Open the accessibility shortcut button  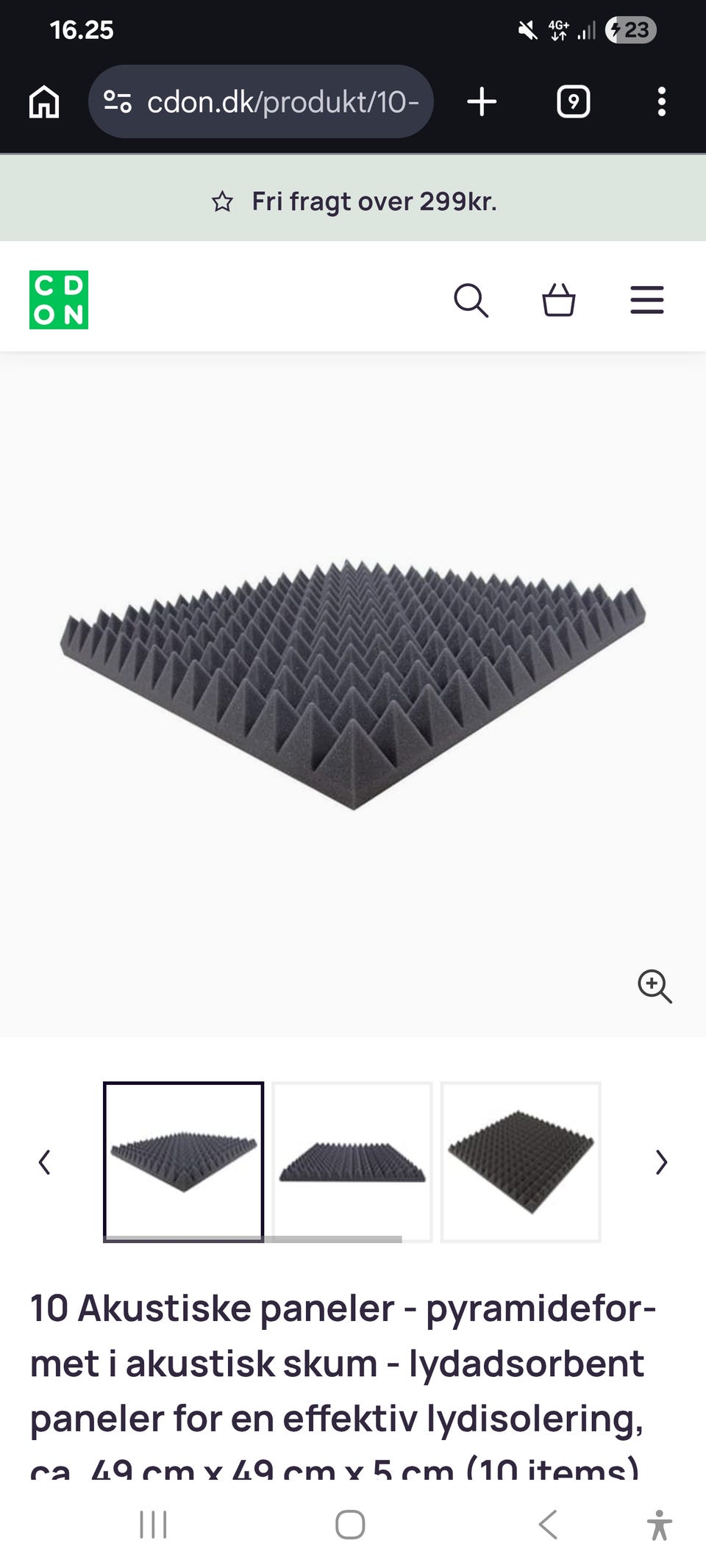coord(660,1525)
